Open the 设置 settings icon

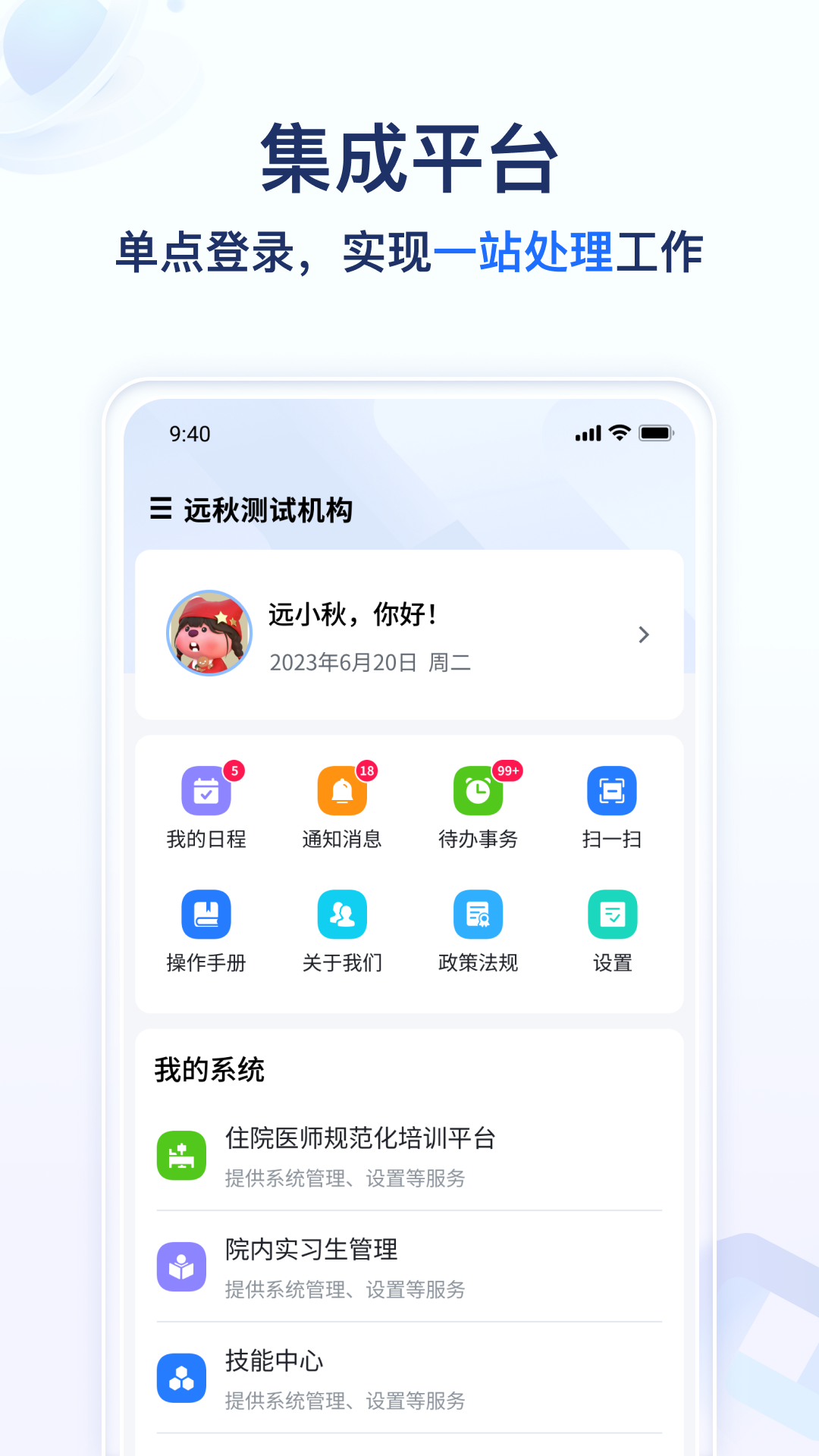point(613,915)
